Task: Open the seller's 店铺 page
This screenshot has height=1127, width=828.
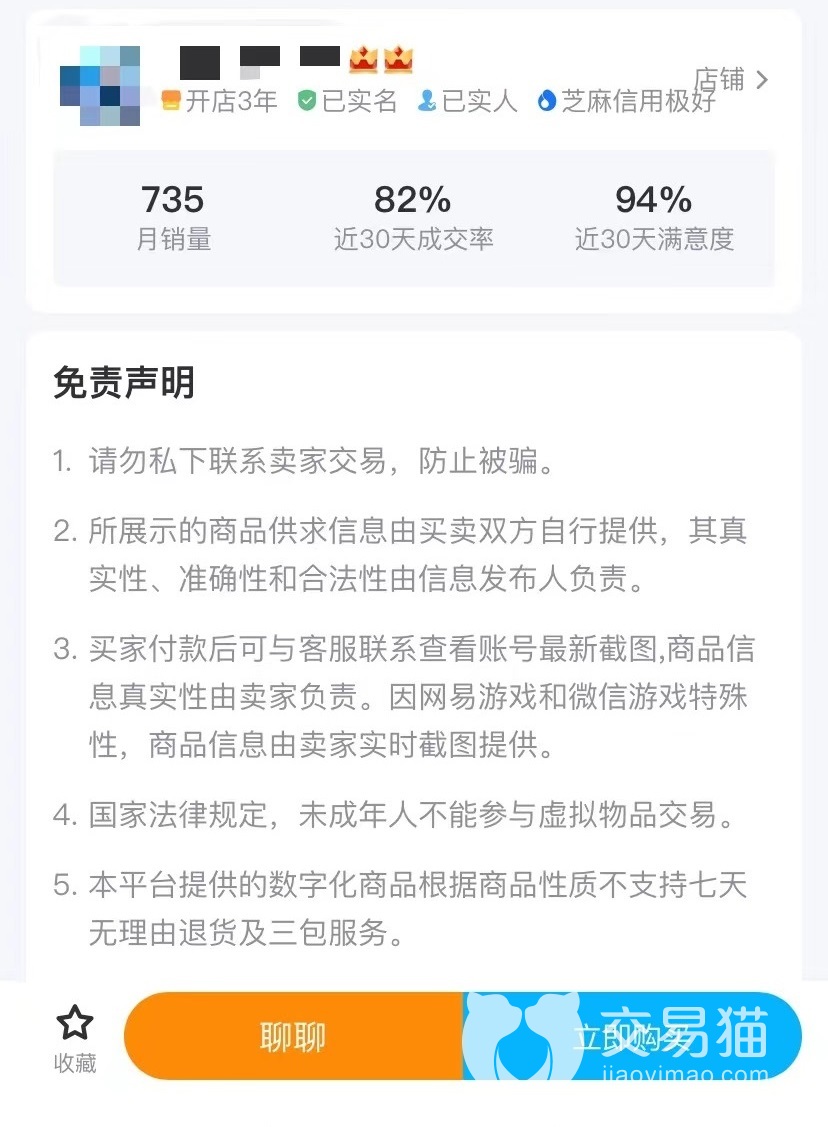Action: (731, 80)
